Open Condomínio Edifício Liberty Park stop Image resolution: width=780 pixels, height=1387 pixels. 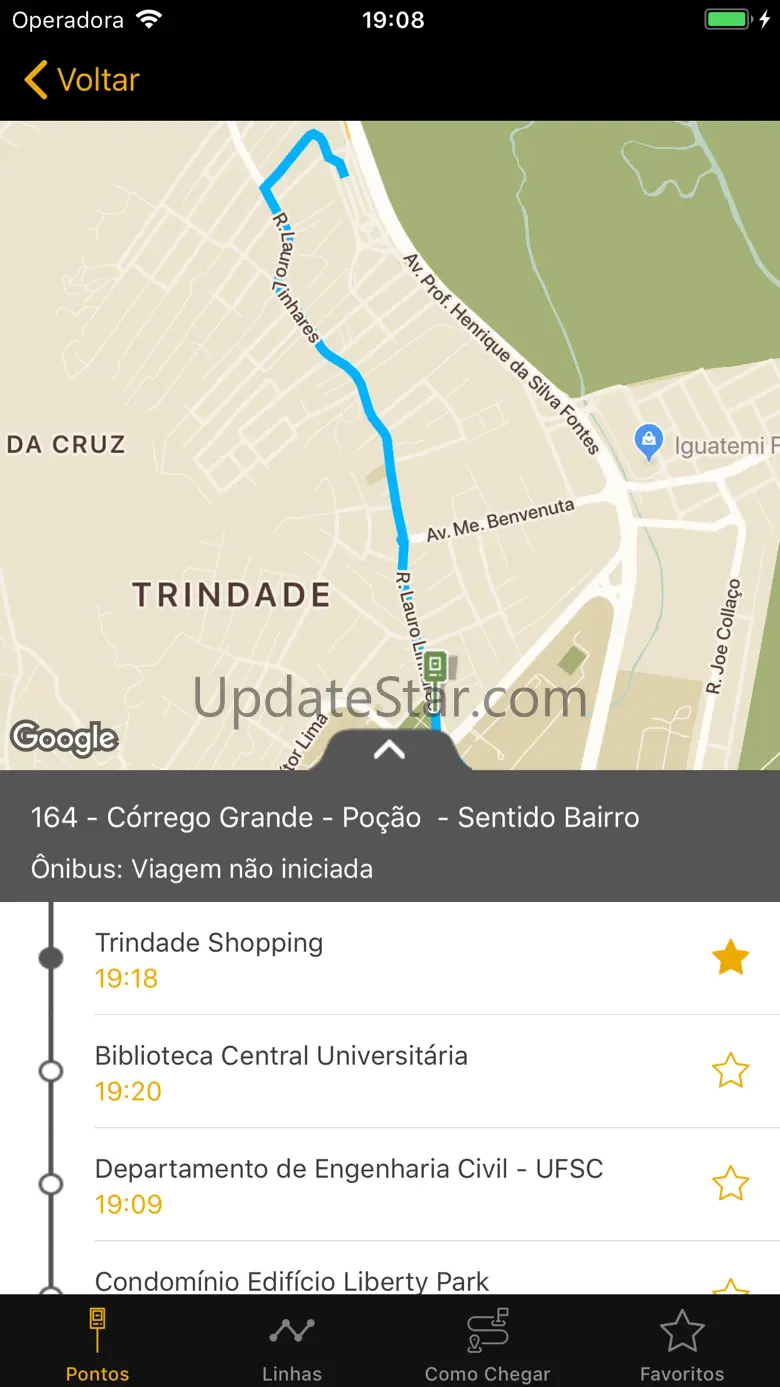(x=390, y=1269)
